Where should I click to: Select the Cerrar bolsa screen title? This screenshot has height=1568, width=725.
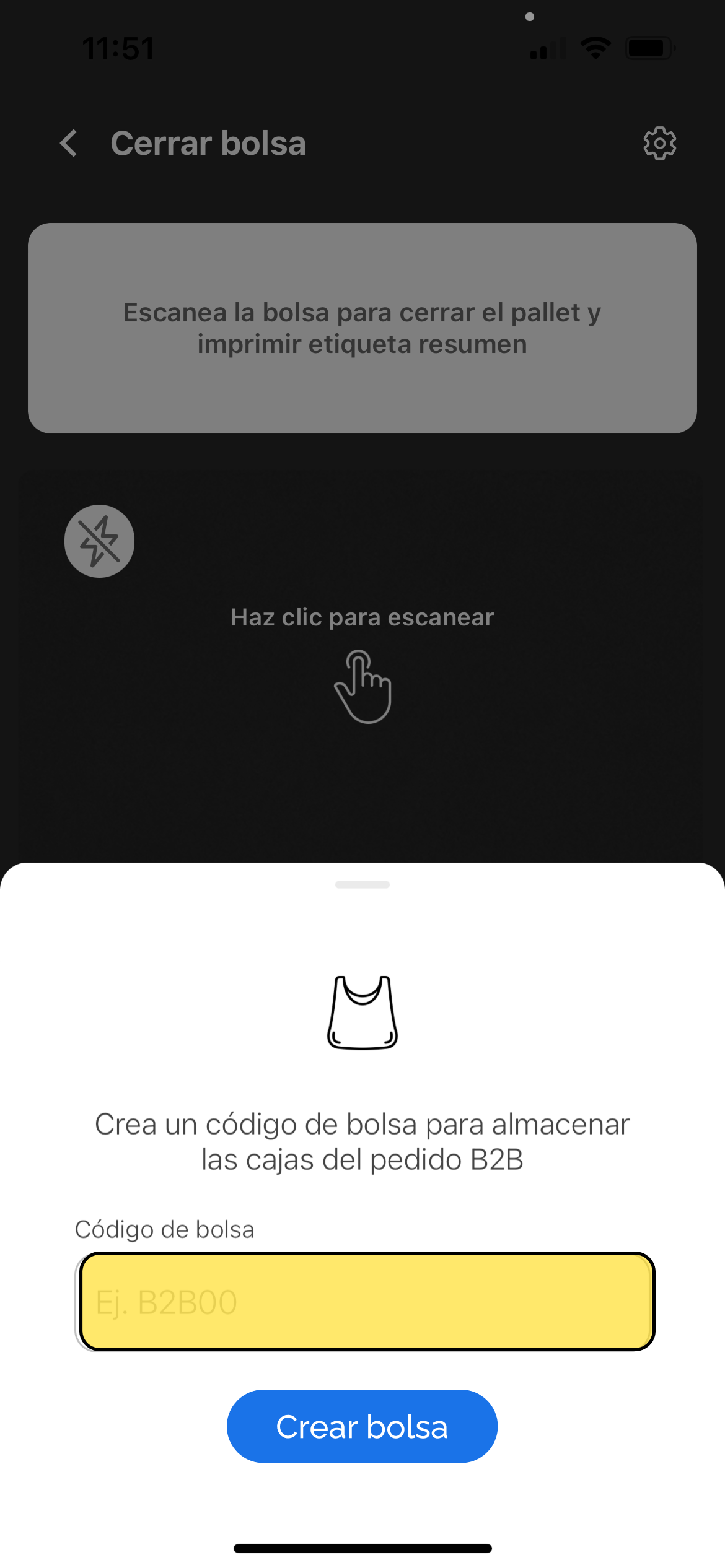point(208,142)
